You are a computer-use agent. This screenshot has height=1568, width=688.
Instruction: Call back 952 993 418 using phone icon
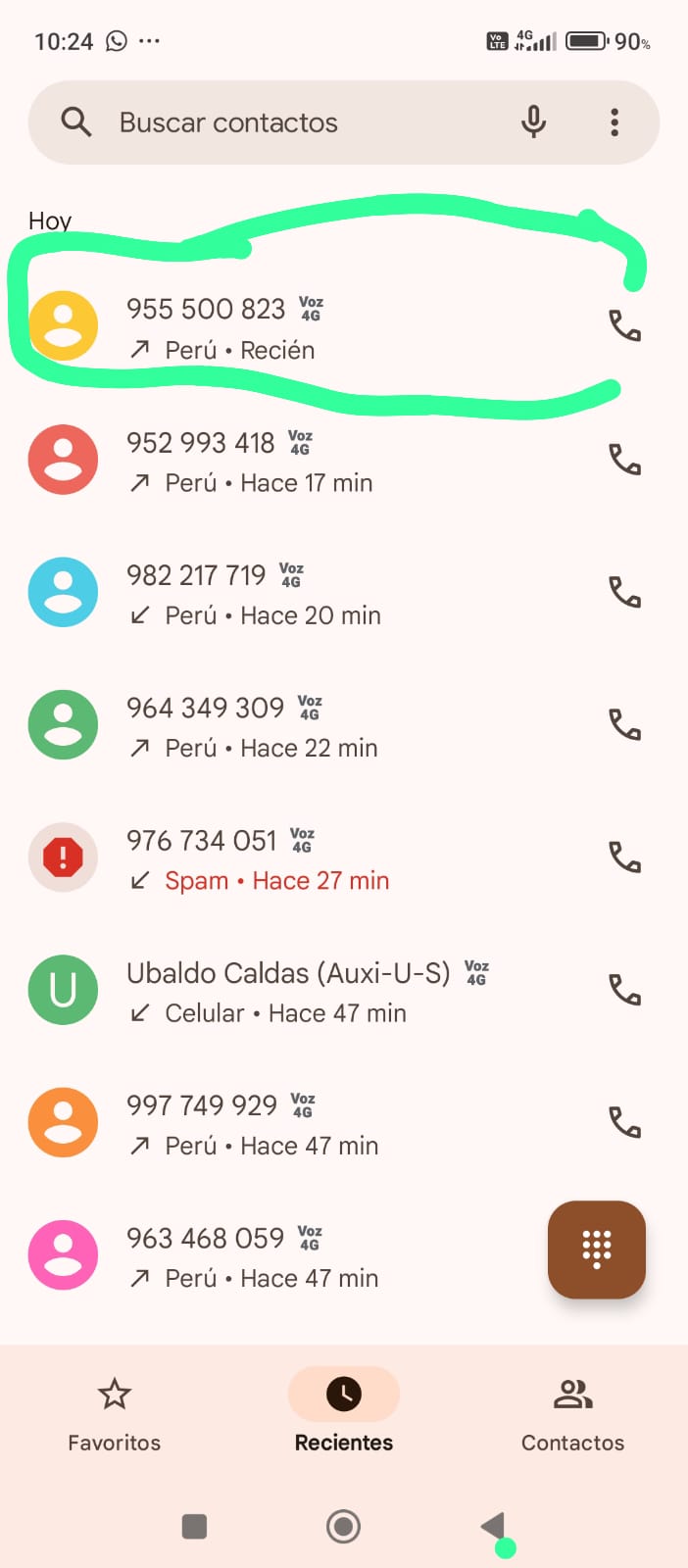(x=624, y=459)
